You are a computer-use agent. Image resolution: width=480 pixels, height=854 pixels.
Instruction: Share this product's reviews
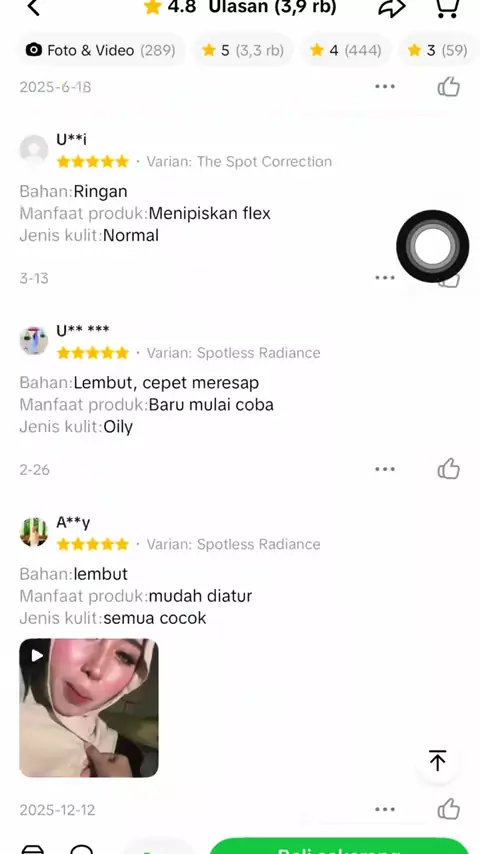click(x=392, y=8)
